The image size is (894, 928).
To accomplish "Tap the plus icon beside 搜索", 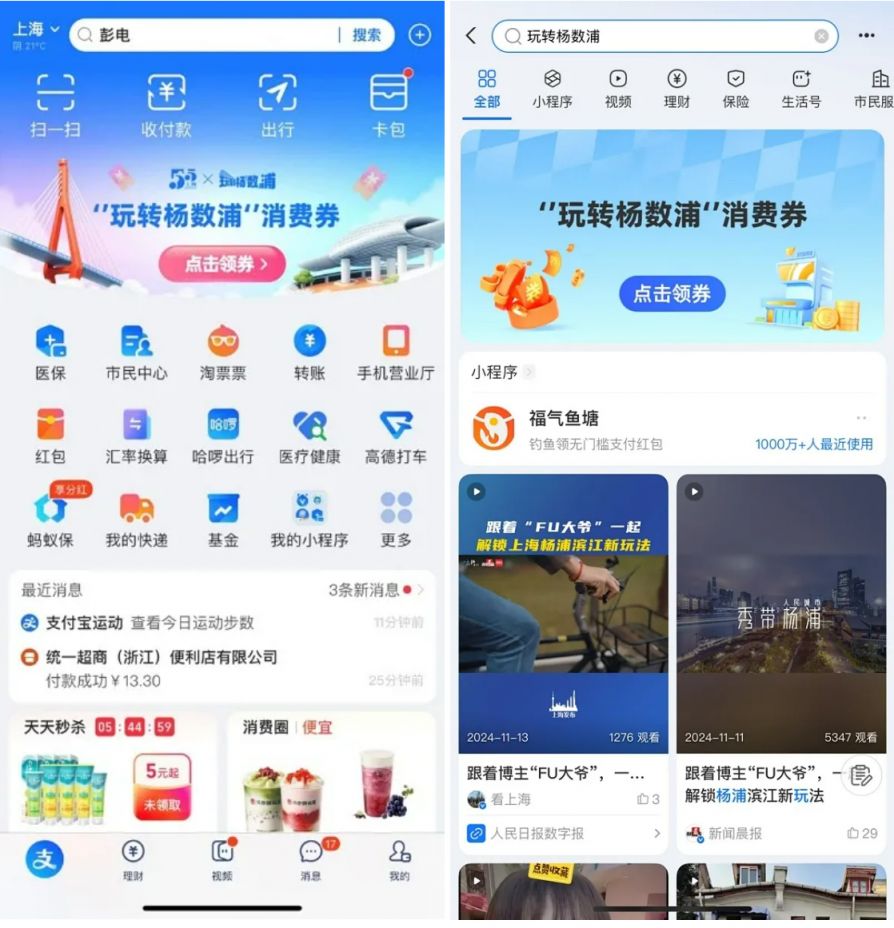I will 419,35.
